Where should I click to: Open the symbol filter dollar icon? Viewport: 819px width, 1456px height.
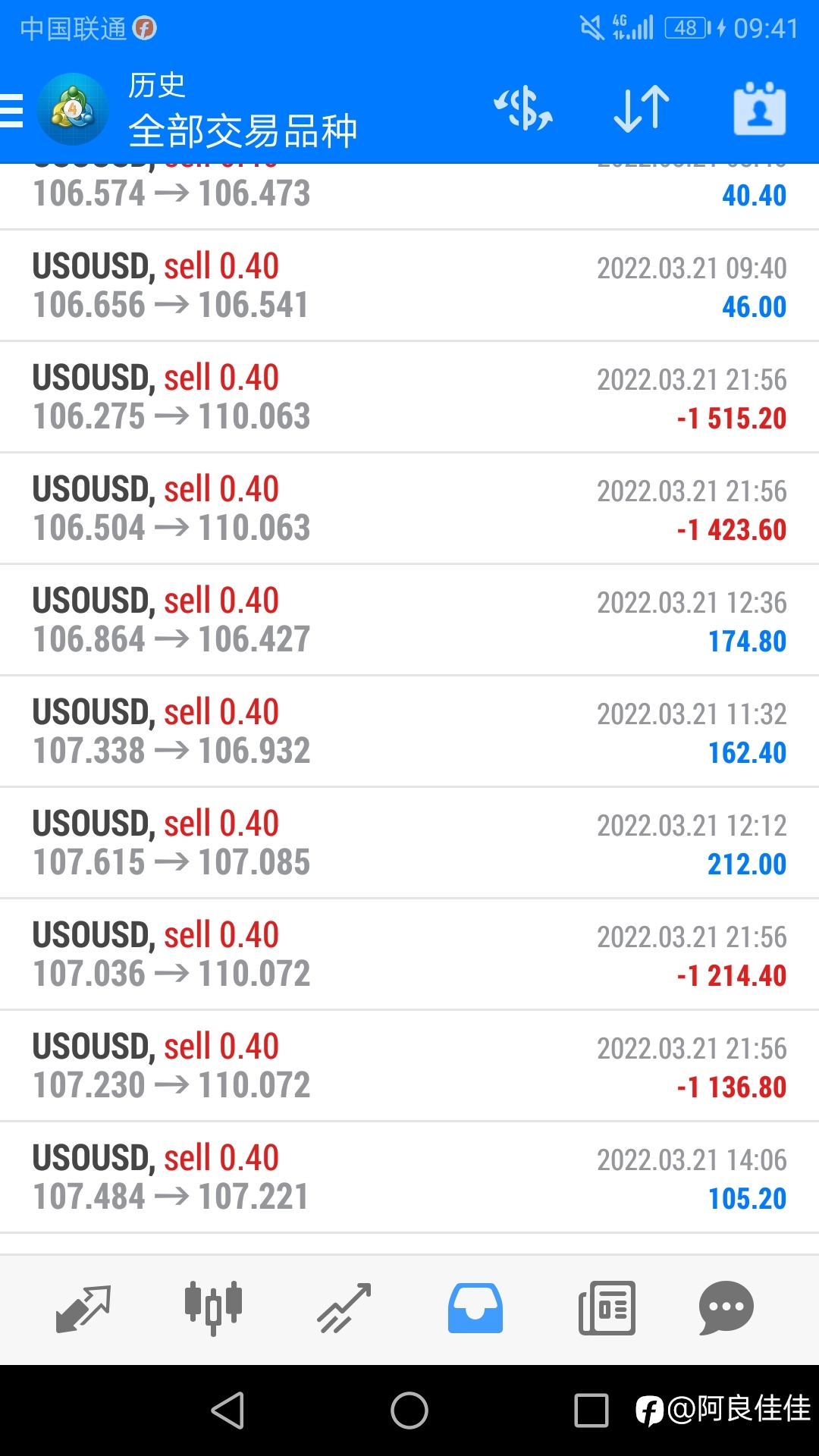click(x=523, y=109)
